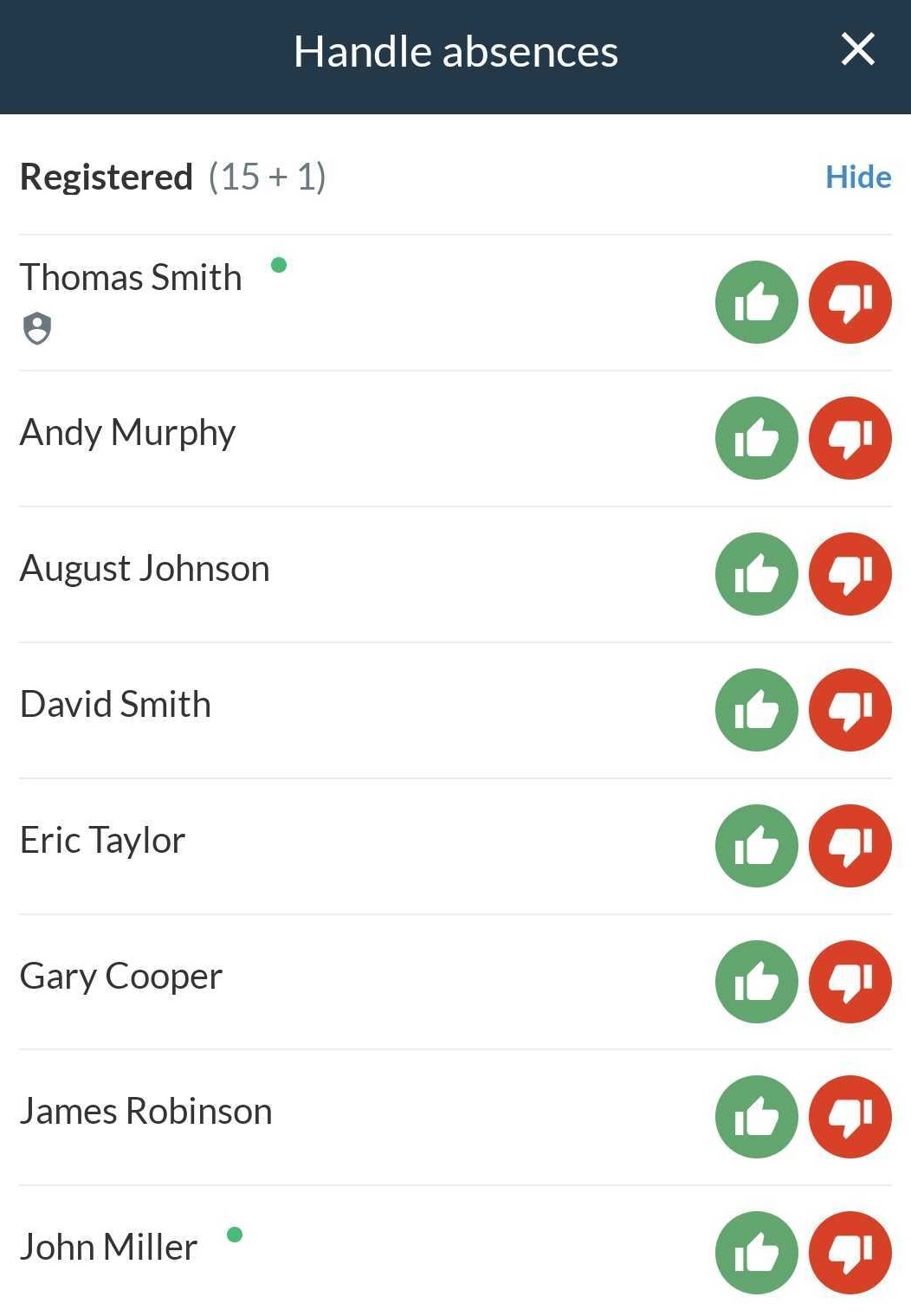Mark Thomas Smith absent with thumbs down
This screenshot has height=1316, width=911.
pyautogui.click(x=850, y=302)
